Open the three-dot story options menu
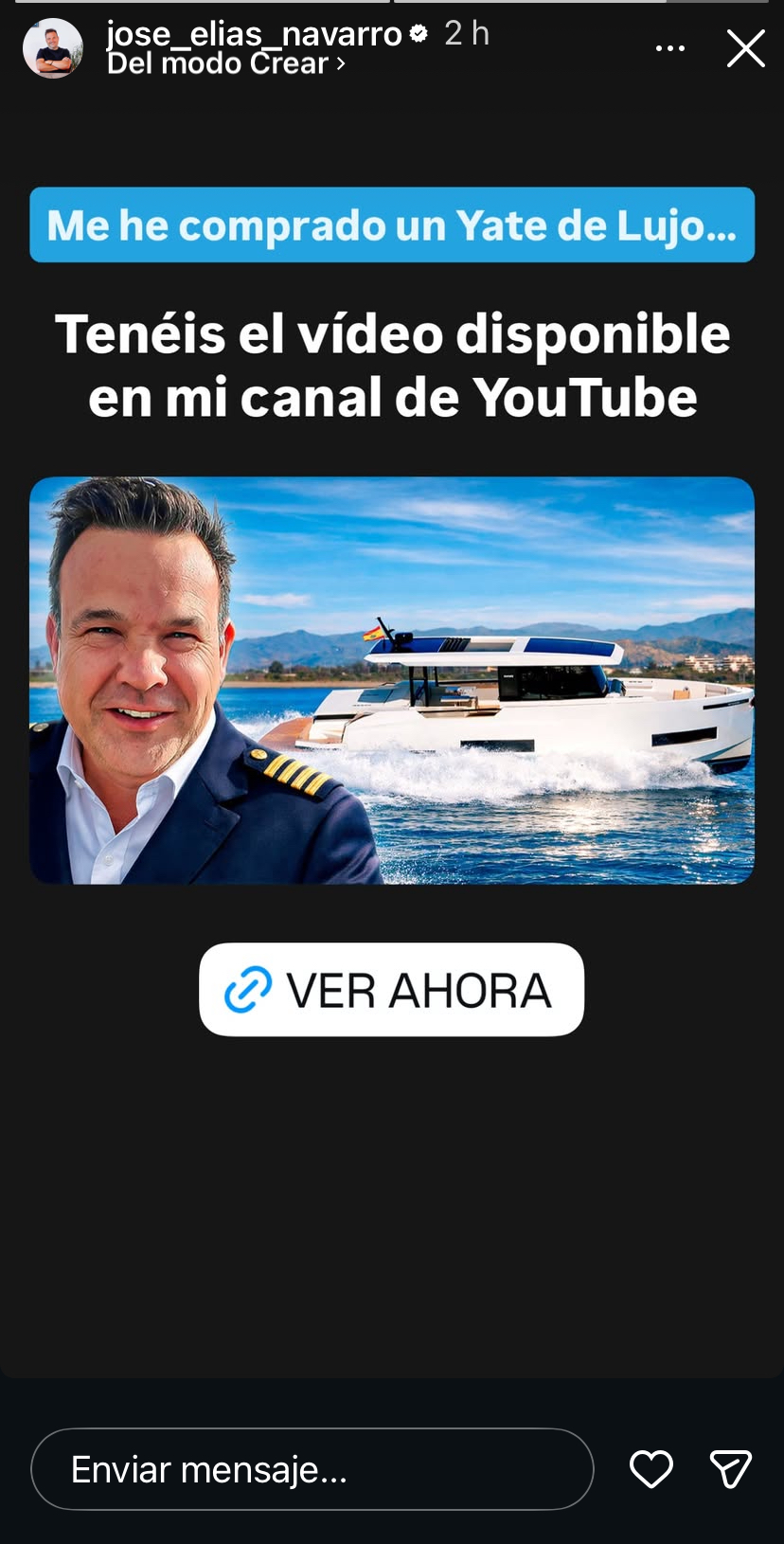The image size is (784, 1544). pos(670,48)
